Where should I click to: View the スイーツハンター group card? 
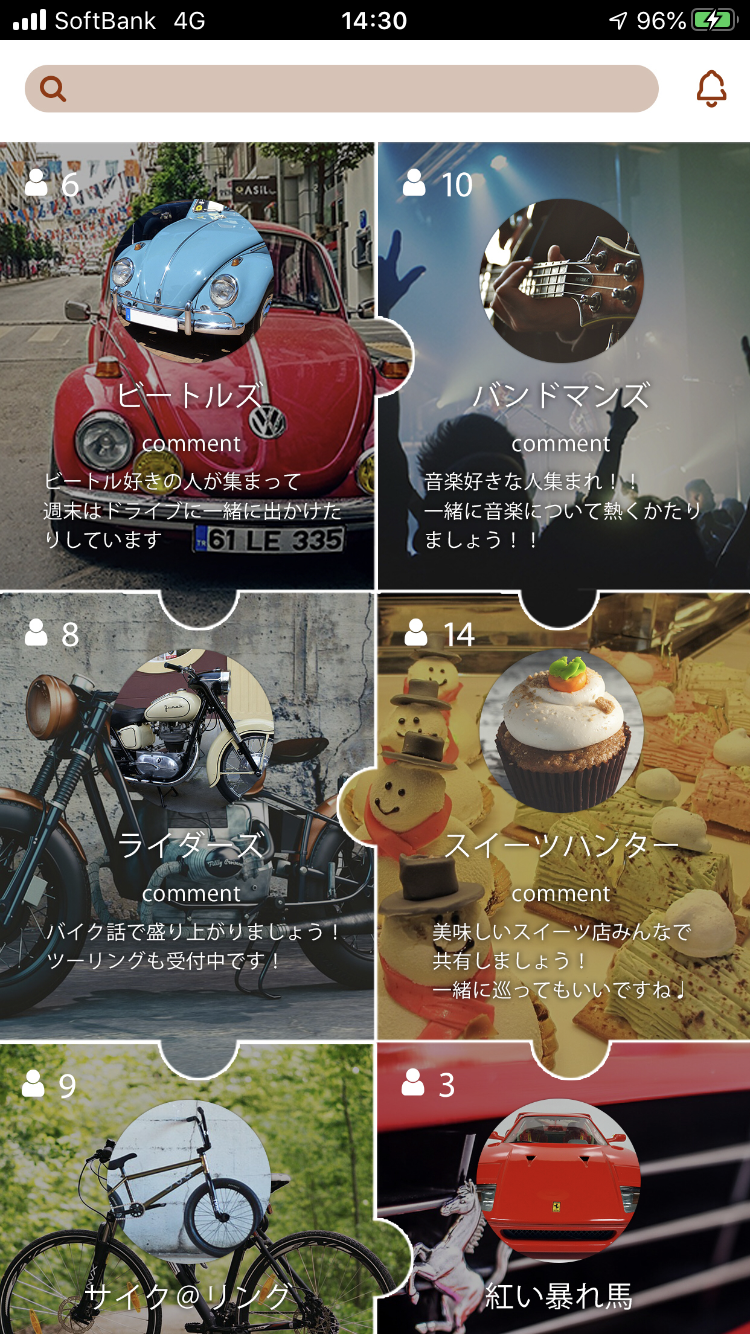coord(561,845)
